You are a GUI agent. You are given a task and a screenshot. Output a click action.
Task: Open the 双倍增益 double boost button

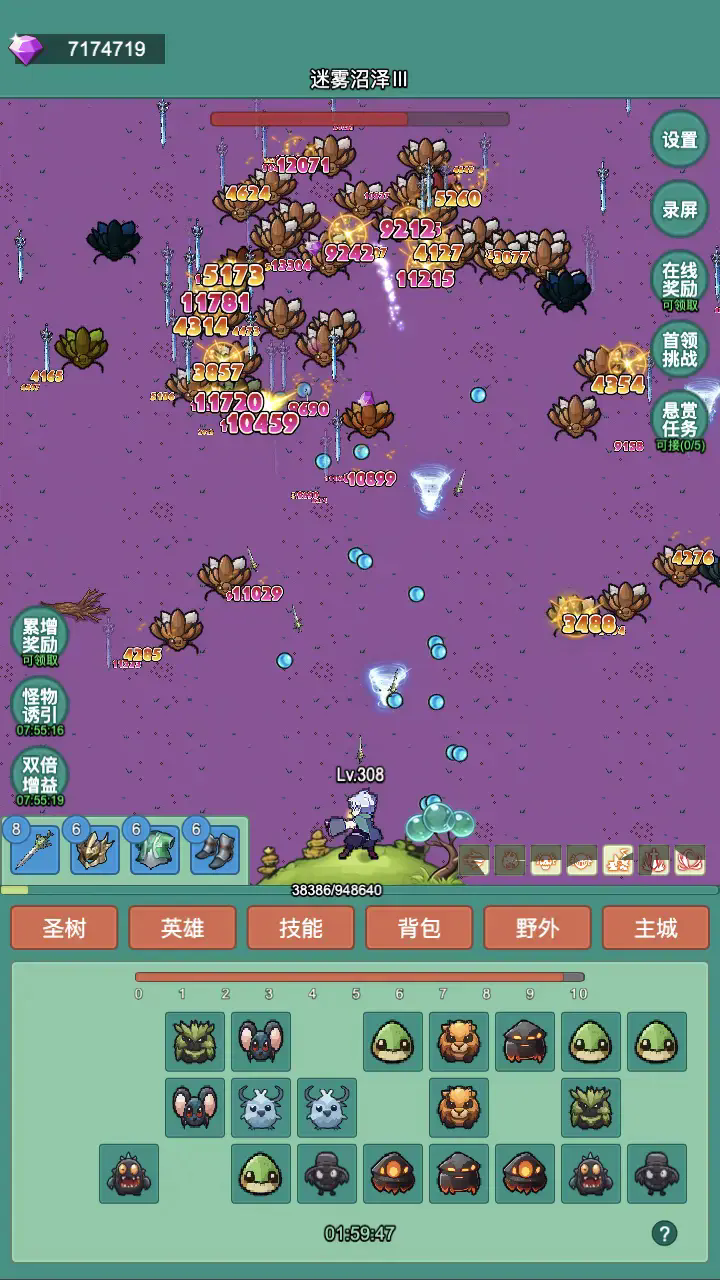(x=40, y=776)
